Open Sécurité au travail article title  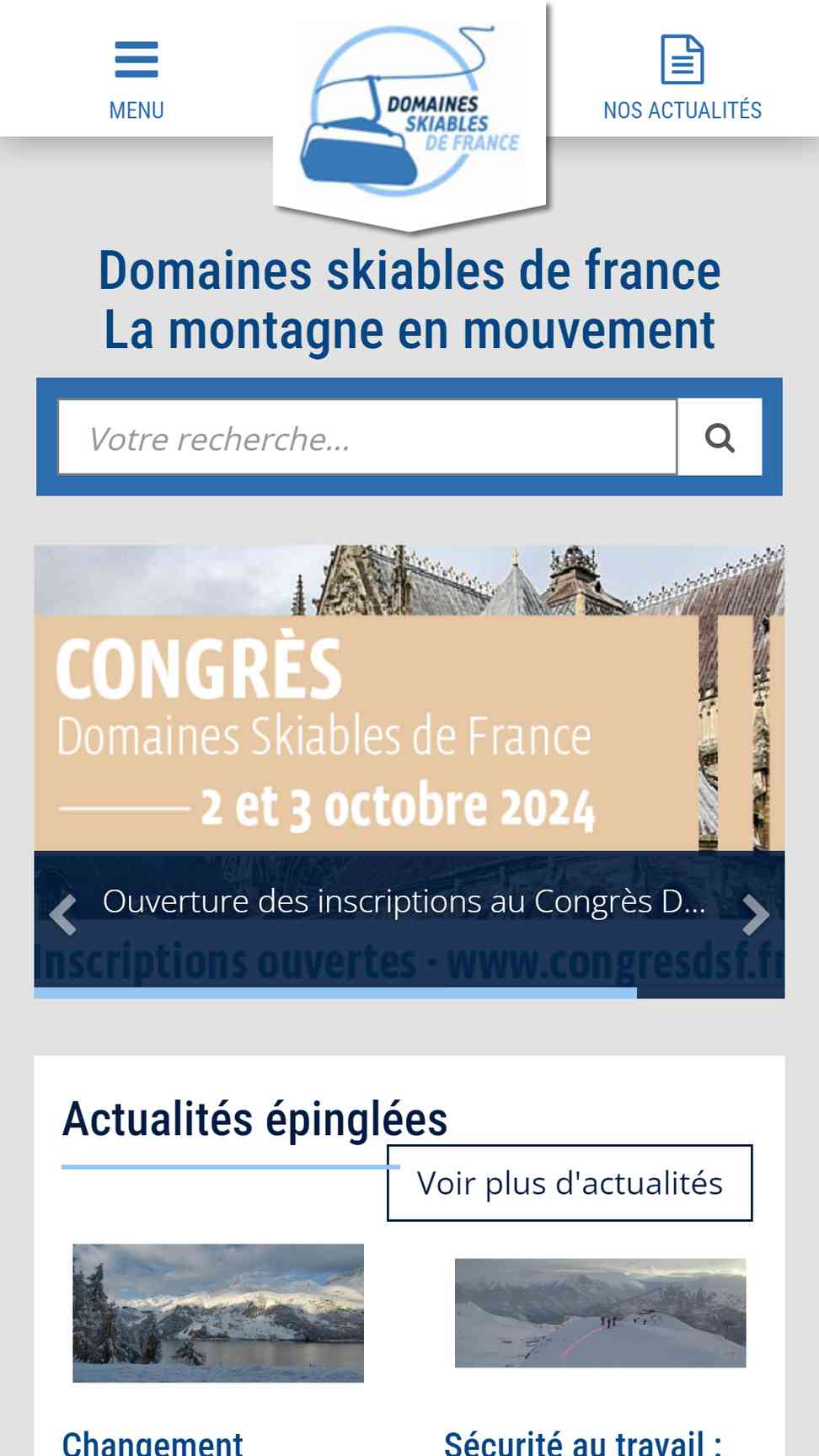(x=583, y=1443)
